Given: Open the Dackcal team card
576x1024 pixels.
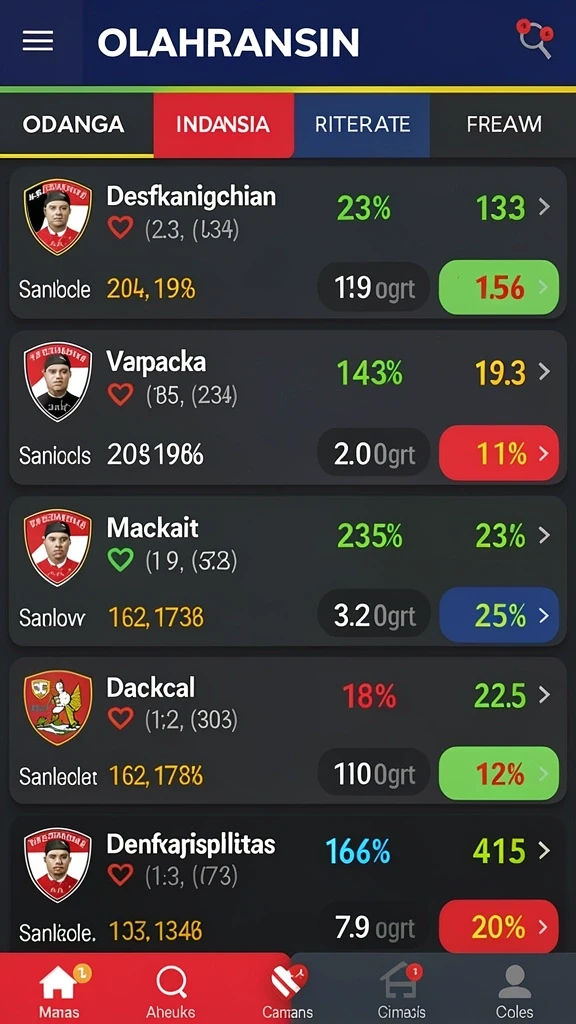Looking at the screenshot, I should [287, 731].
